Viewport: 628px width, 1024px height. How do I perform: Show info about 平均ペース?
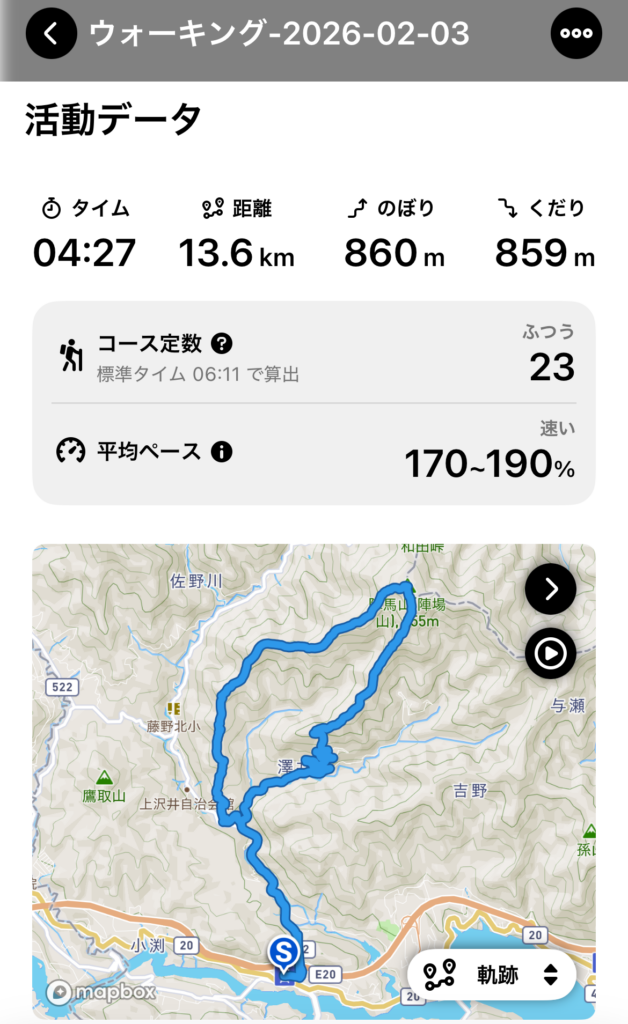click(x=222, y=451)
